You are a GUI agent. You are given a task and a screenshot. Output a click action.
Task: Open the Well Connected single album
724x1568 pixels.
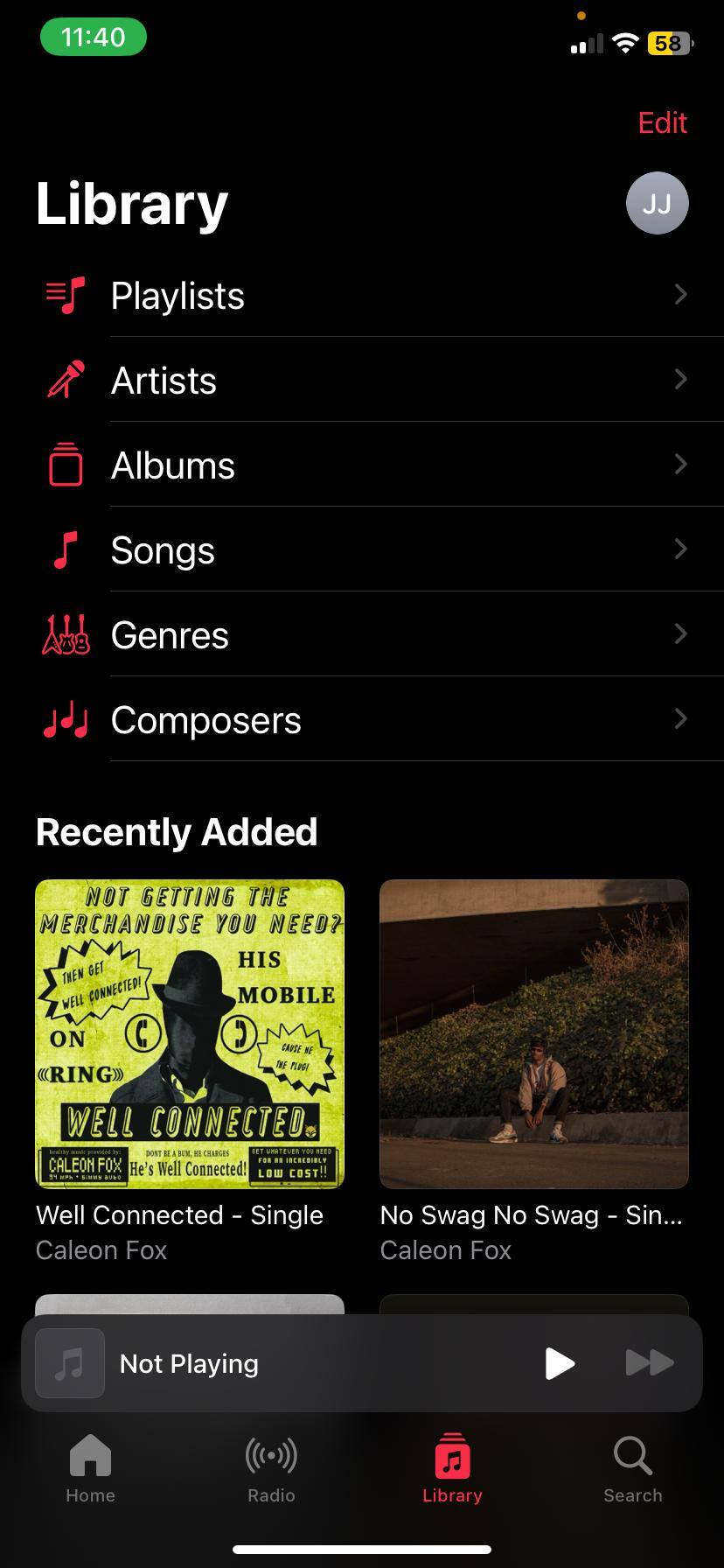(190, 1034)
